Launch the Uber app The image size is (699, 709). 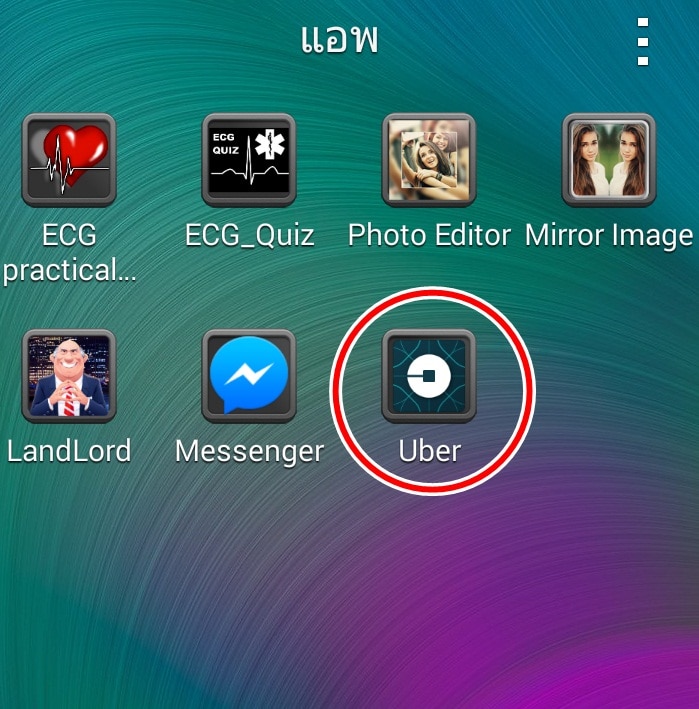tap(429, 377)
